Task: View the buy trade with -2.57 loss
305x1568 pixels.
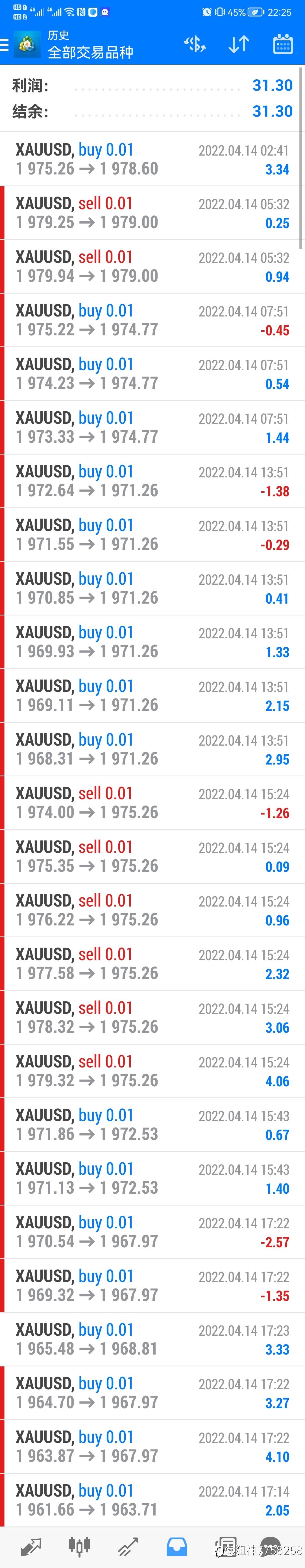Action: coord(152,1231)
